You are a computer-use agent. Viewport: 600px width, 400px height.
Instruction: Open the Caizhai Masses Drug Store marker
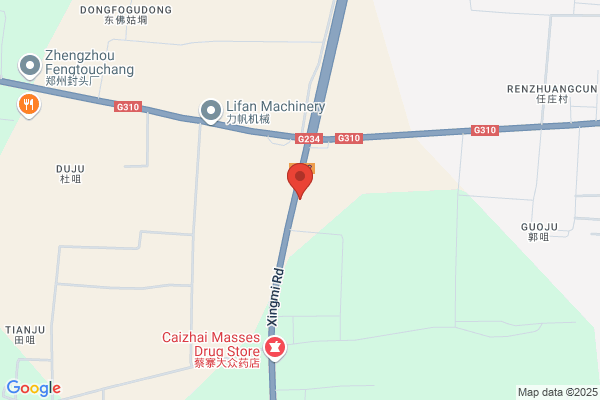[x=275, y=348]
